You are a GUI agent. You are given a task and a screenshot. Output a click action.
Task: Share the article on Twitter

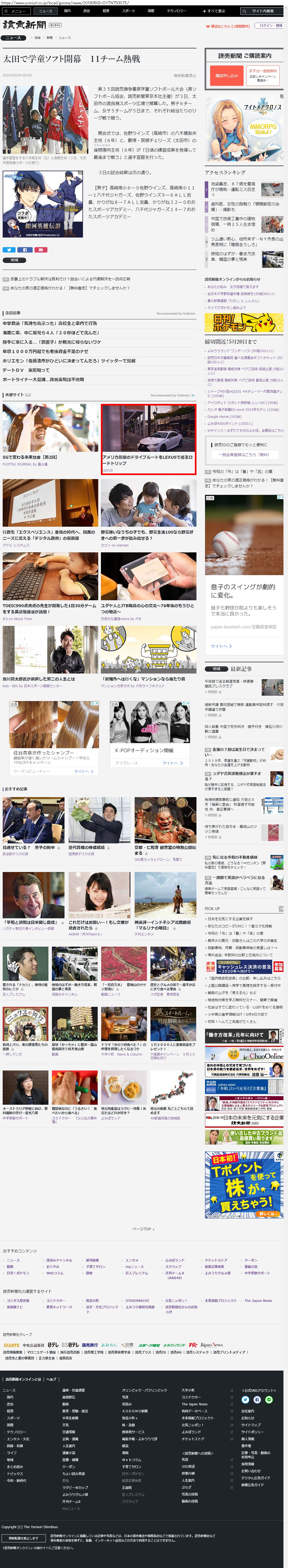9,250
